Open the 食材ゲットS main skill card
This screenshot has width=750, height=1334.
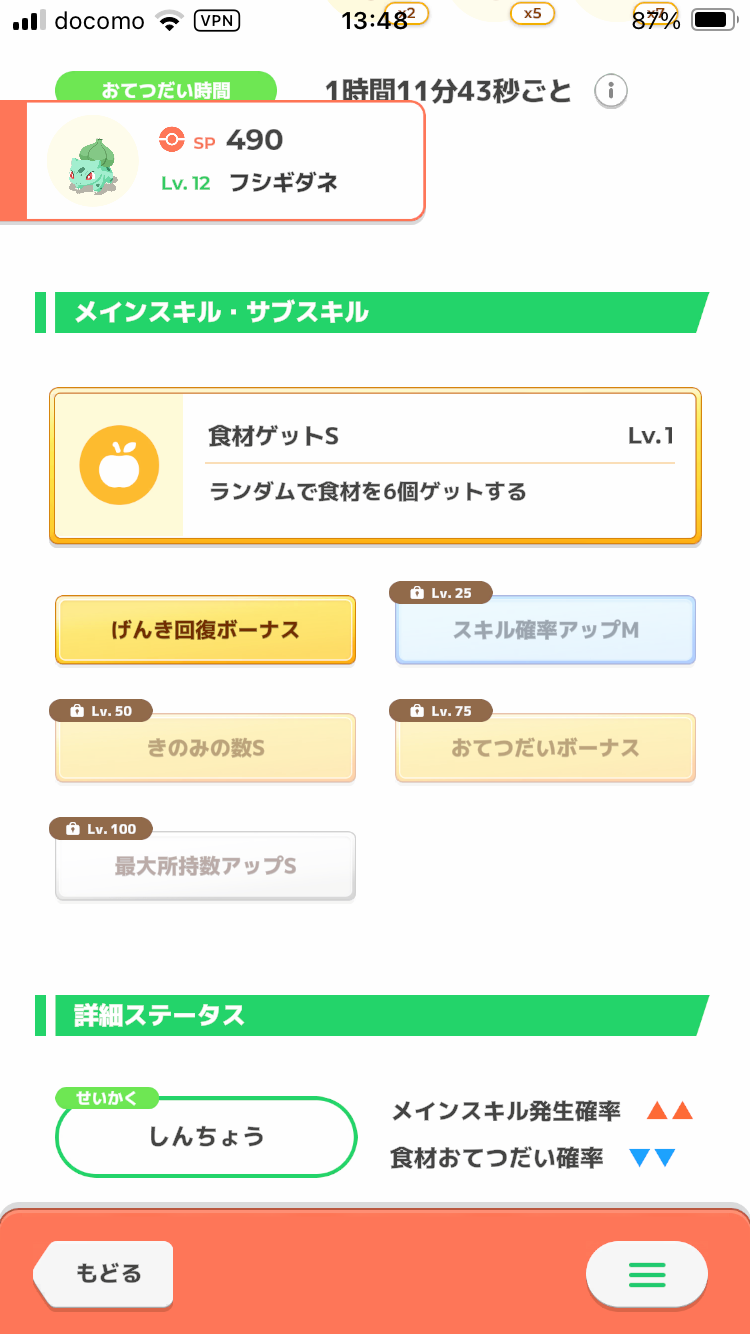click(375, 466)
